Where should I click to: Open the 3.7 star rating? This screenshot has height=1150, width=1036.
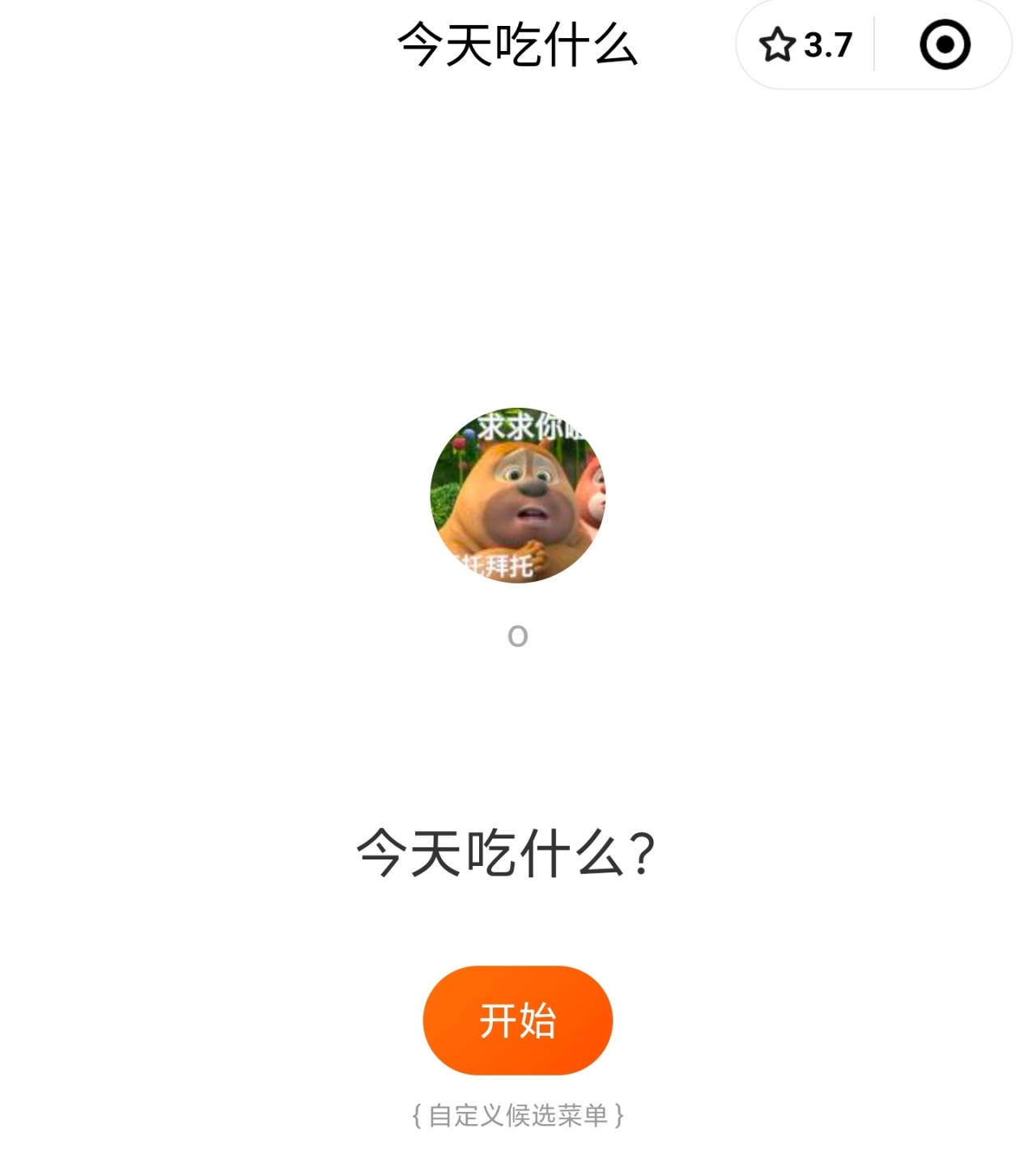coord(806,45)
